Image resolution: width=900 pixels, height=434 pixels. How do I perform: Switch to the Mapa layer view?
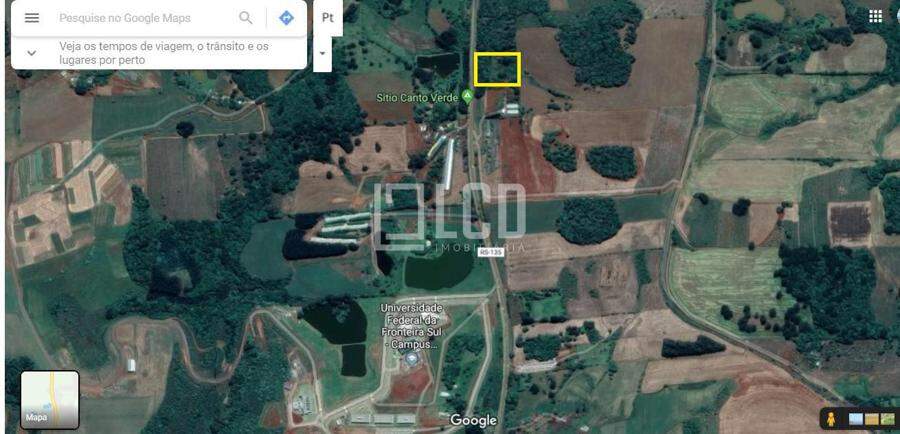coord(49,399)
